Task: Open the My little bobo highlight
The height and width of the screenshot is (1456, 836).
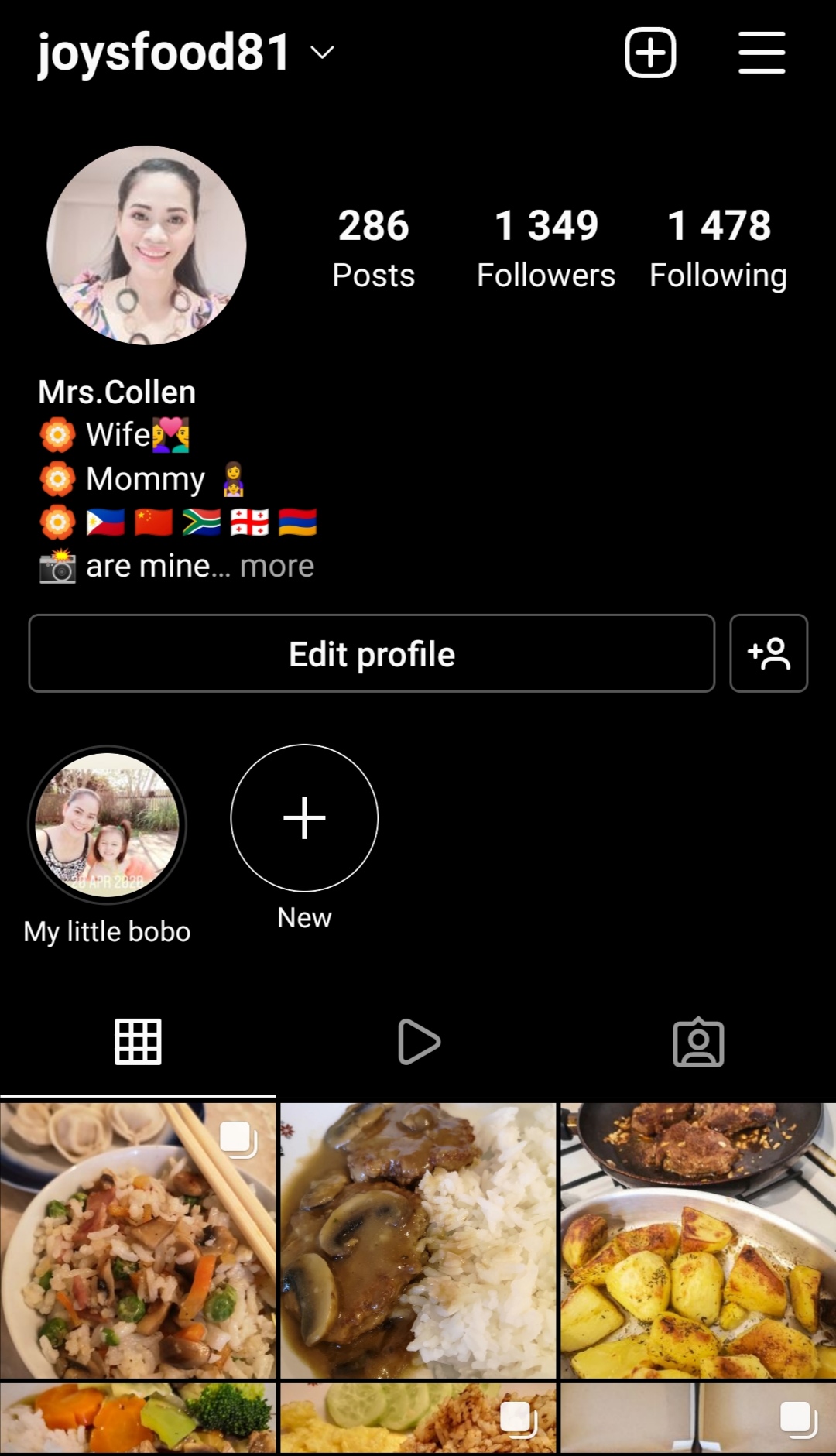Action: pyautogui.click(x=107, y=825)
